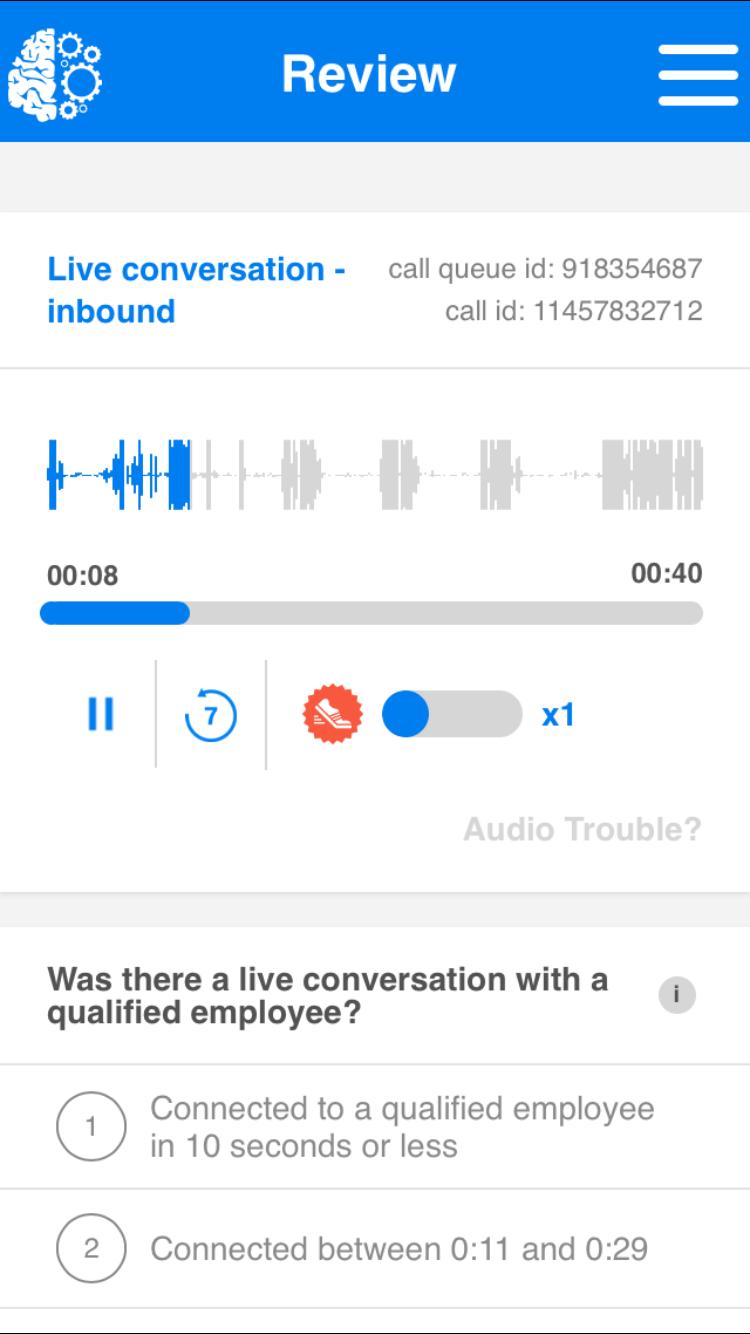Open the hamburger menu
750x1334 pixels.
click(x=698, y=74)
